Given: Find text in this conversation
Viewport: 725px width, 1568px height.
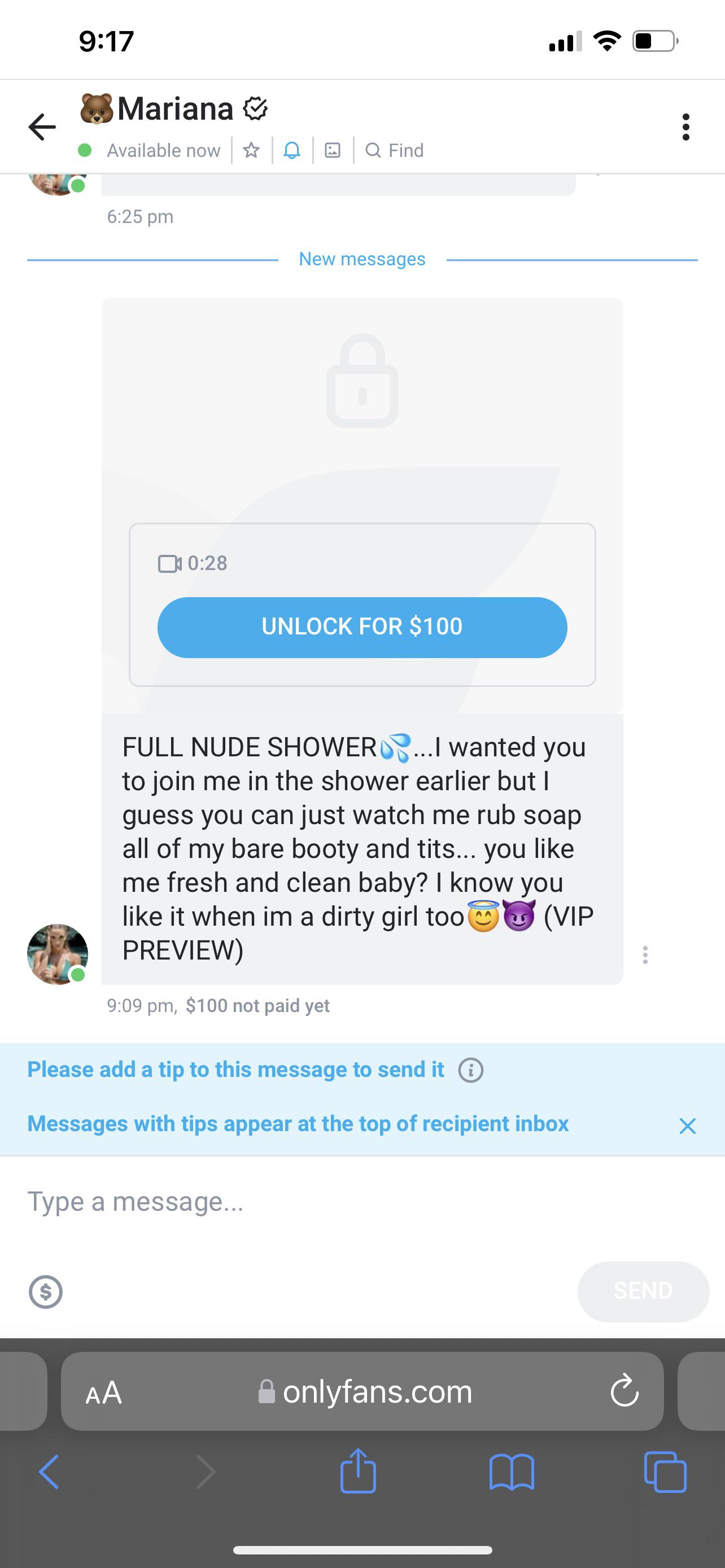Looking at the screenshot, I should (395, 150).
